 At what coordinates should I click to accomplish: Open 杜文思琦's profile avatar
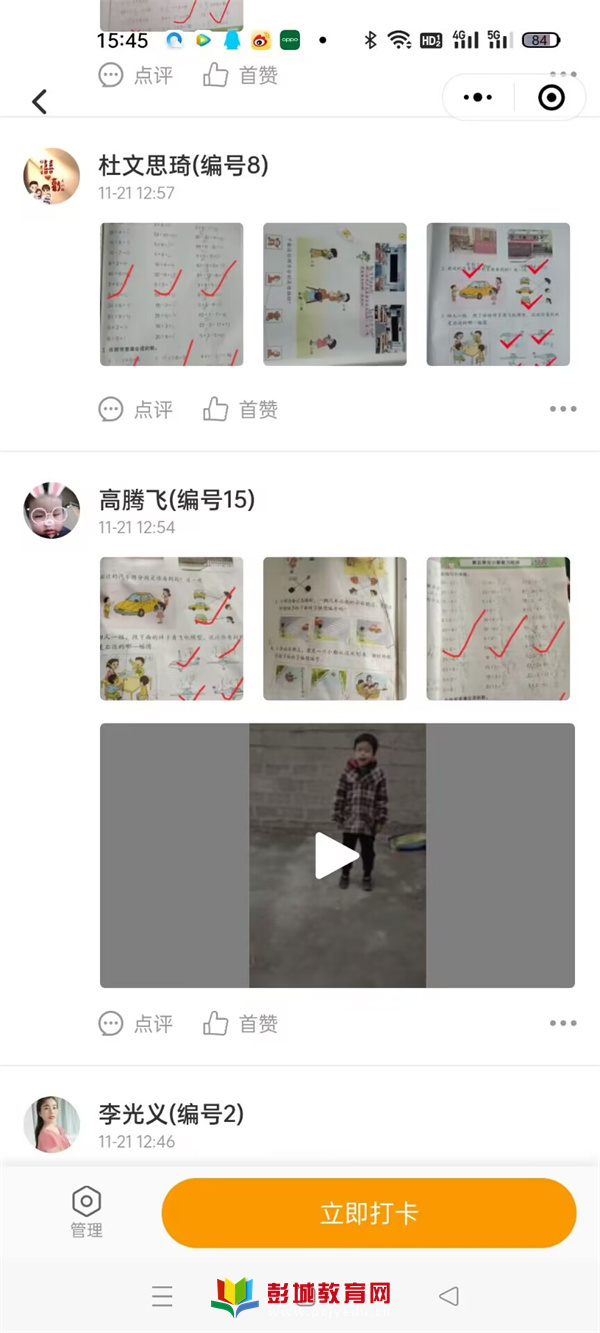pyautogui.click(x=51, y=177)
